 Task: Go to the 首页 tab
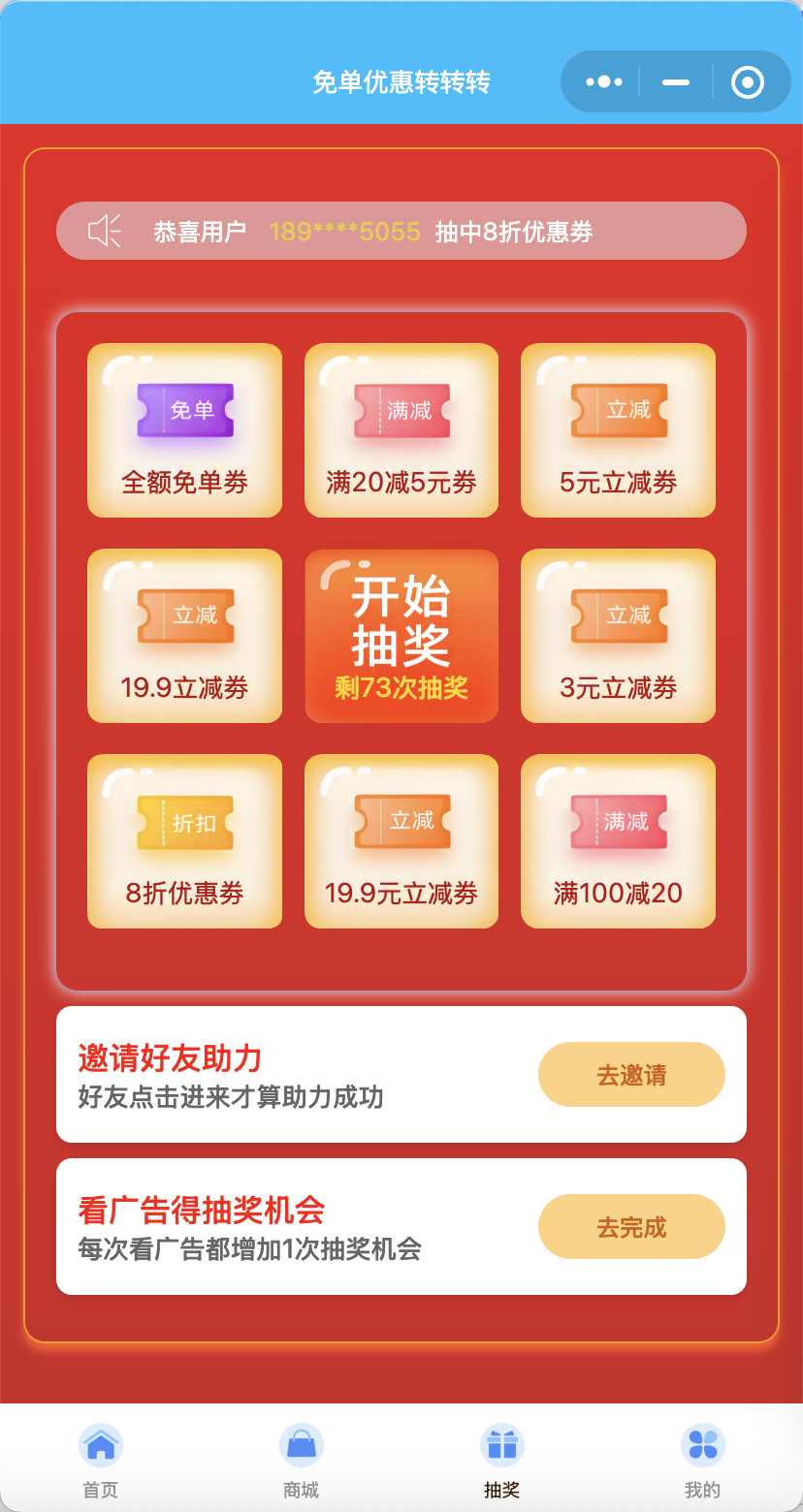tap(101, 1460)
